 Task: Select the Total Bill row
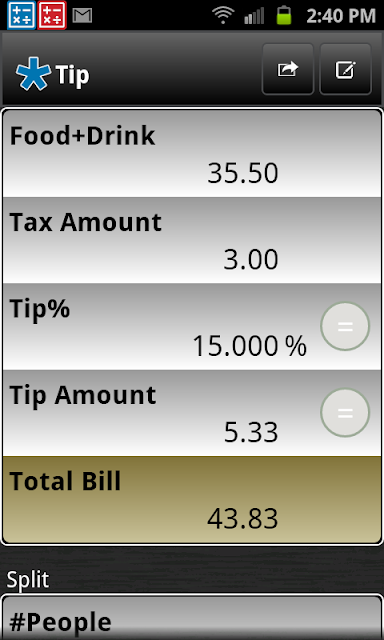pyautogui.click(x=192, y=500)
